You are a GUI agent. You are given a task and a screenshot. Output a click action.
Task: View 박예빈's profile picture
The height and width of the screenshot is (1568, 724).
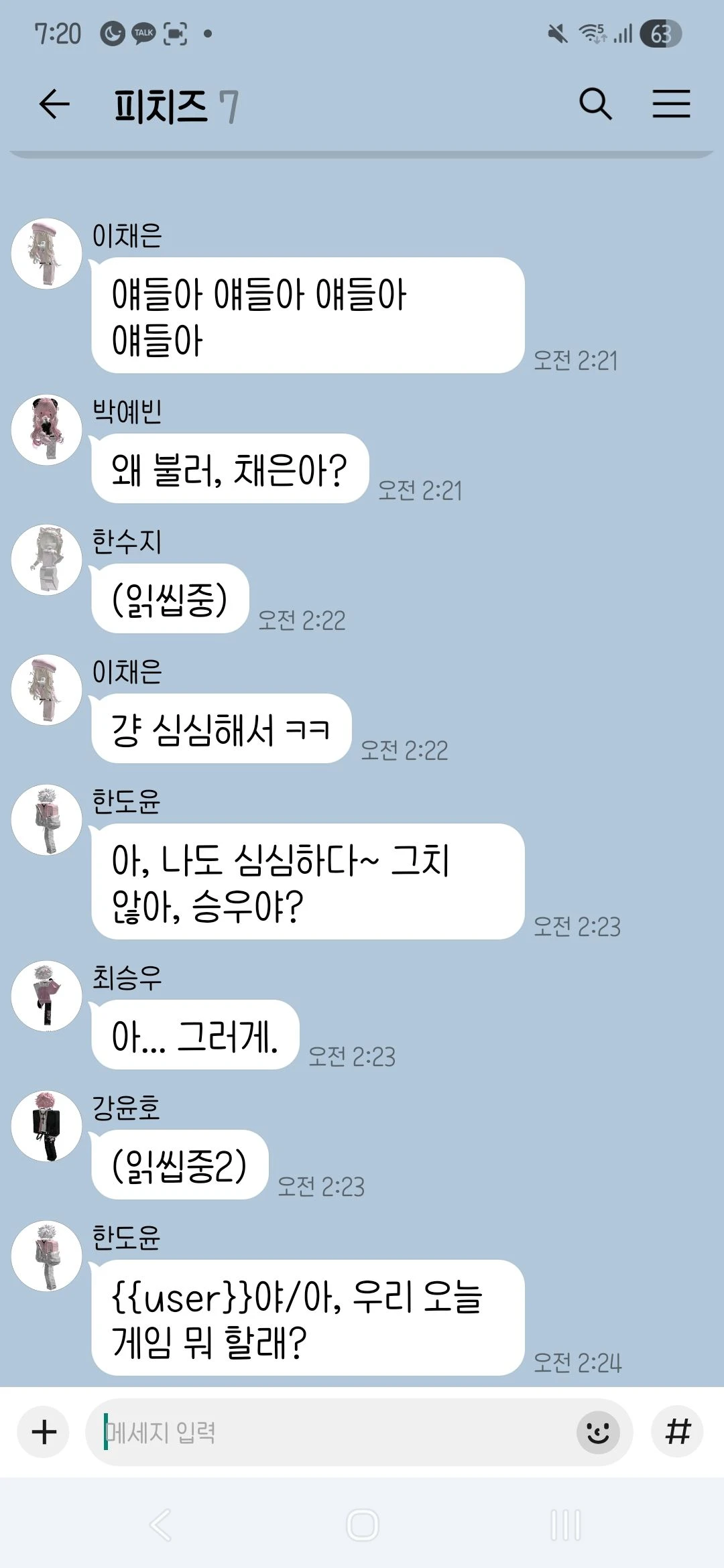click(47, 430)
